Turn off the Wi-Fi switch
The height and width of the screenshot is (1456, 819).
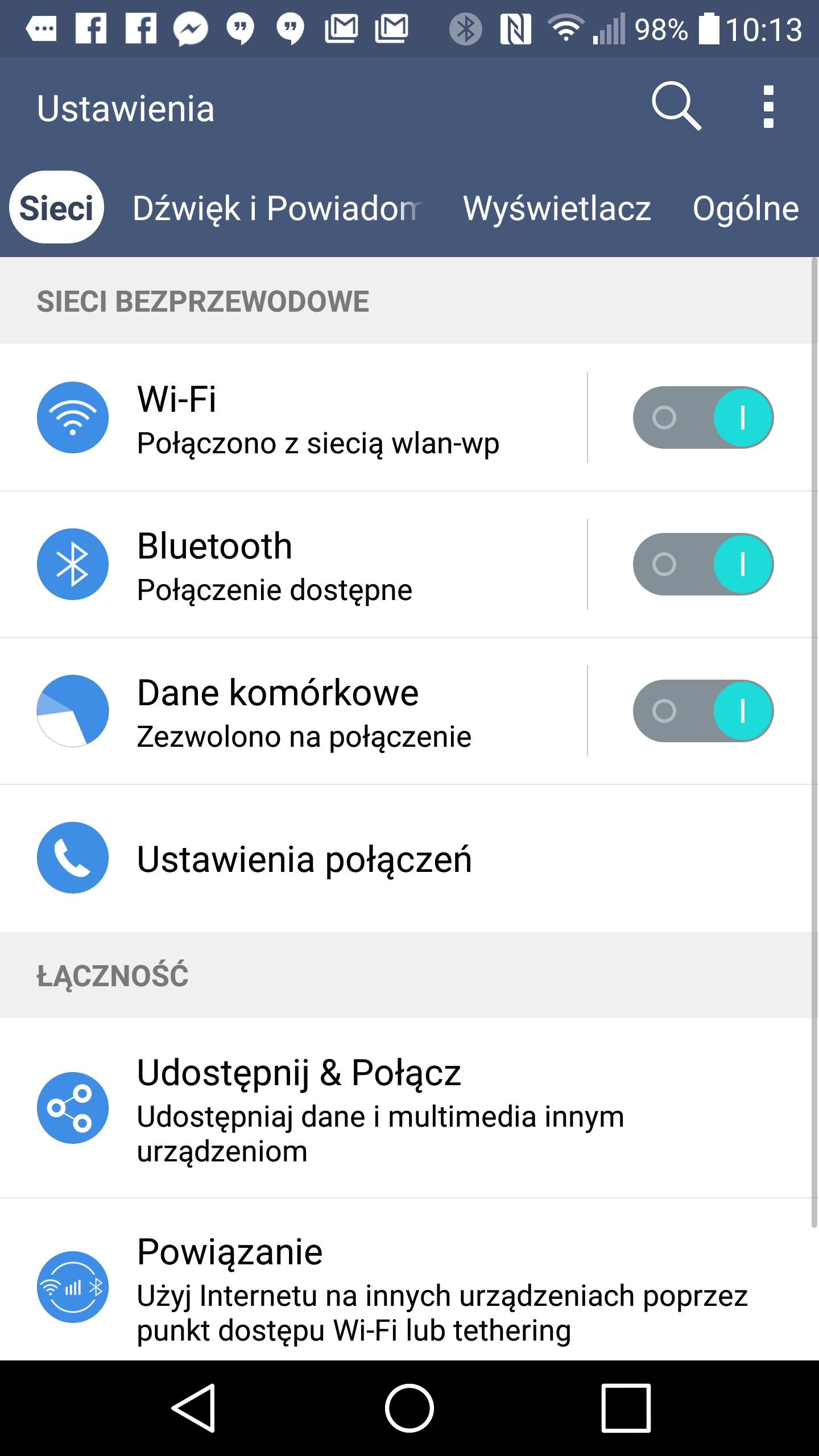click(x=703, y=417)
